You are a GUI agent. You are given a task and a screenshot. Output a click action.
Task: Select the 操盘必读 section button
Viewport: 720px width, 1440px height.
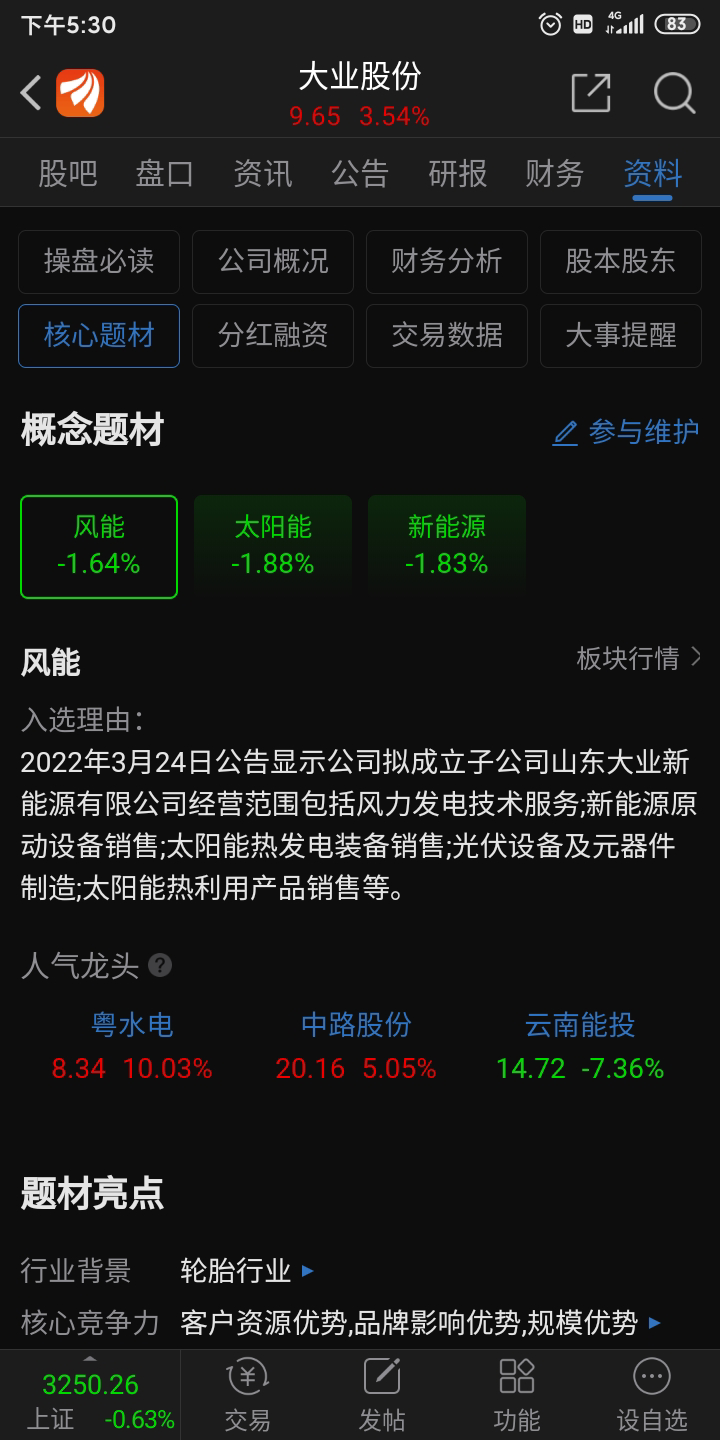coord(99,262)
